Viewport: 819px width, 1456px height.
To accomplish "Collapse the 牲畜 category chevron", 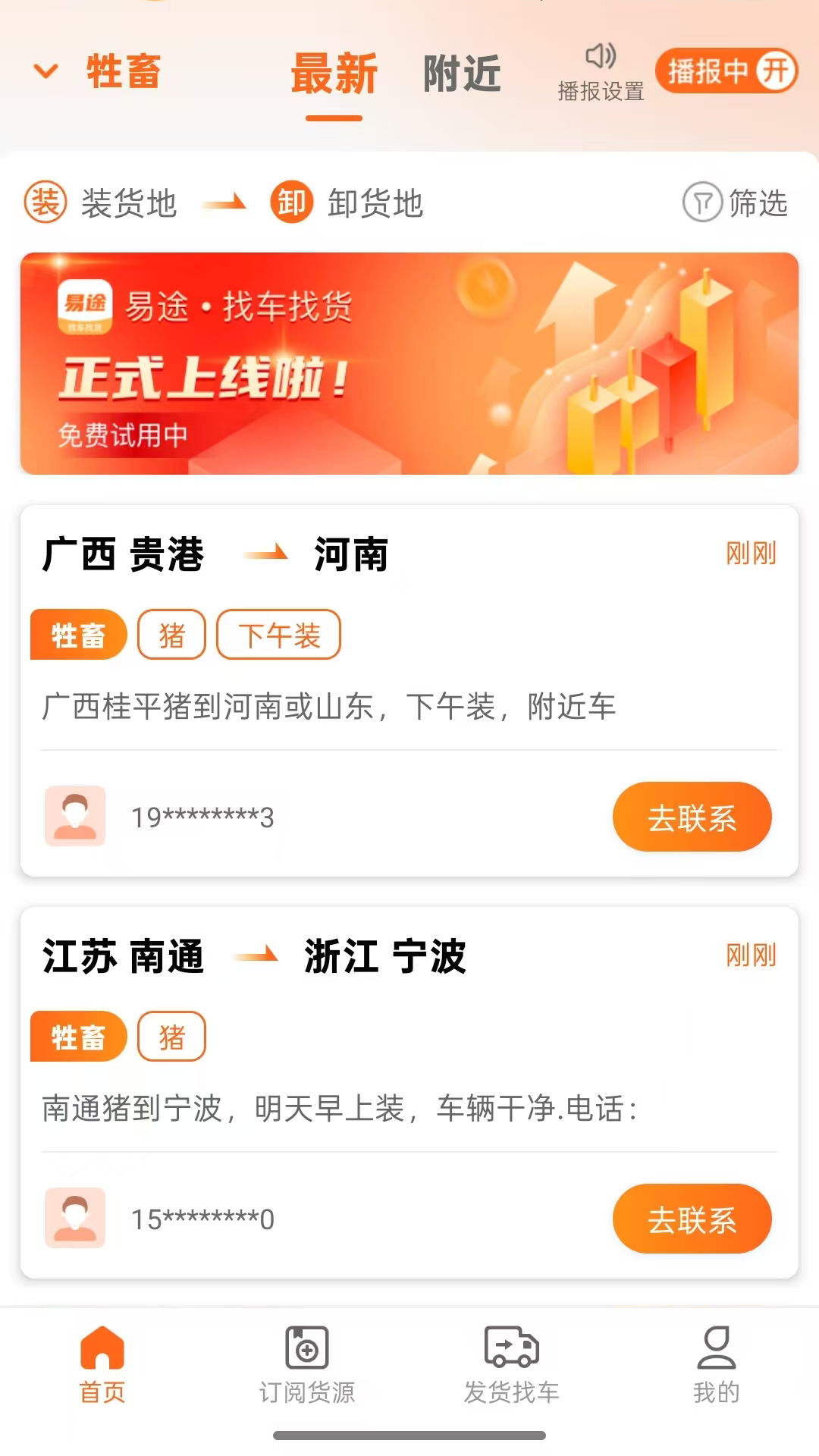I will (x=45, y=72).
